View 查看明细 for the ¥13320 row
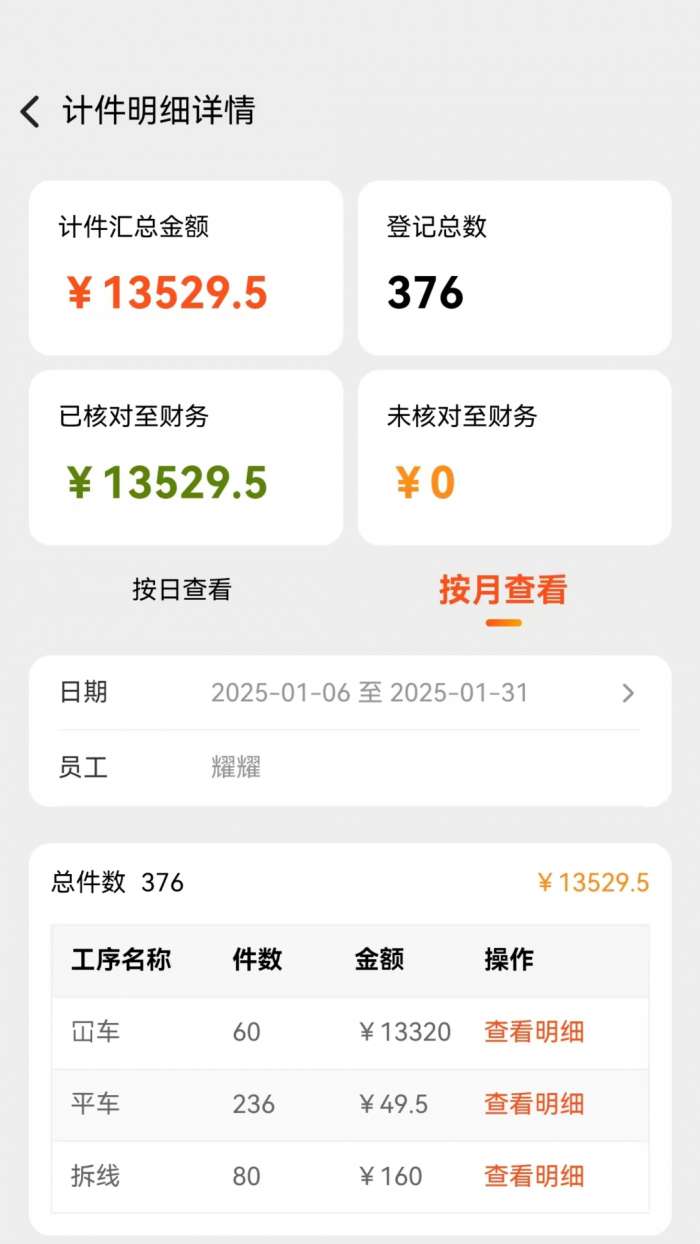This screenshot has width=700, height=1244. pos(534,1032)
